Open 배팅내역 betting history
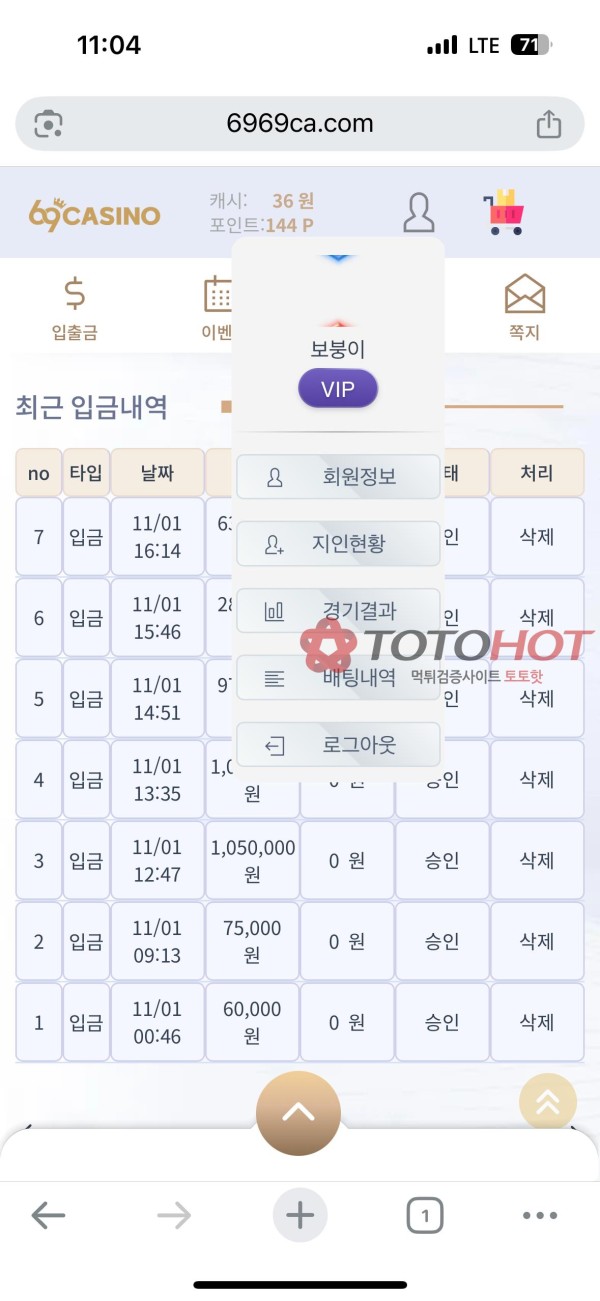This screenshot has width=600, height=1301. coord(338,678)
